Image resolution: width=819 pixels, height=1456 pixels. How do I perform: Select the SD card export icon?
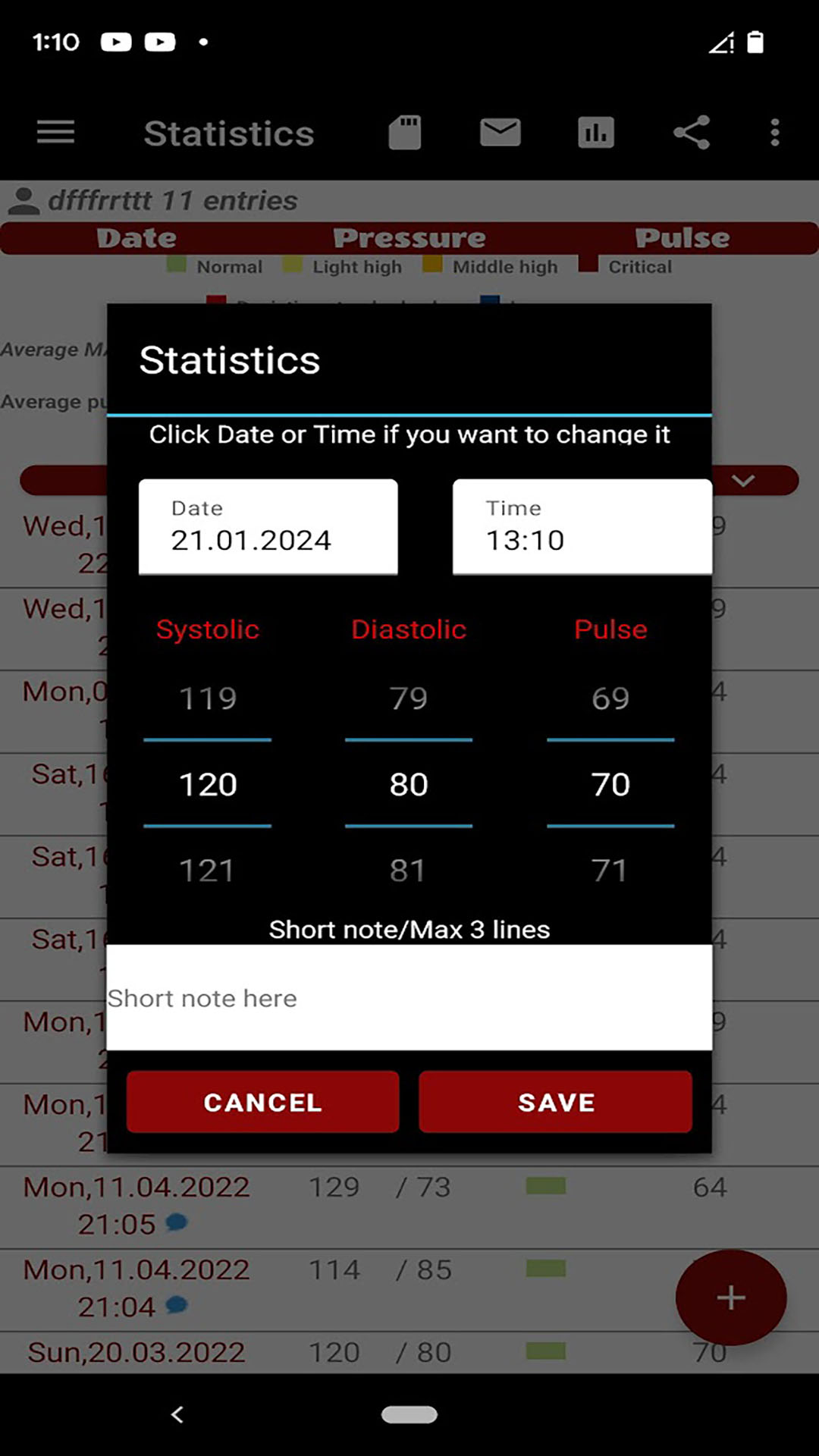pyautogui.click(x=404, y=133)
